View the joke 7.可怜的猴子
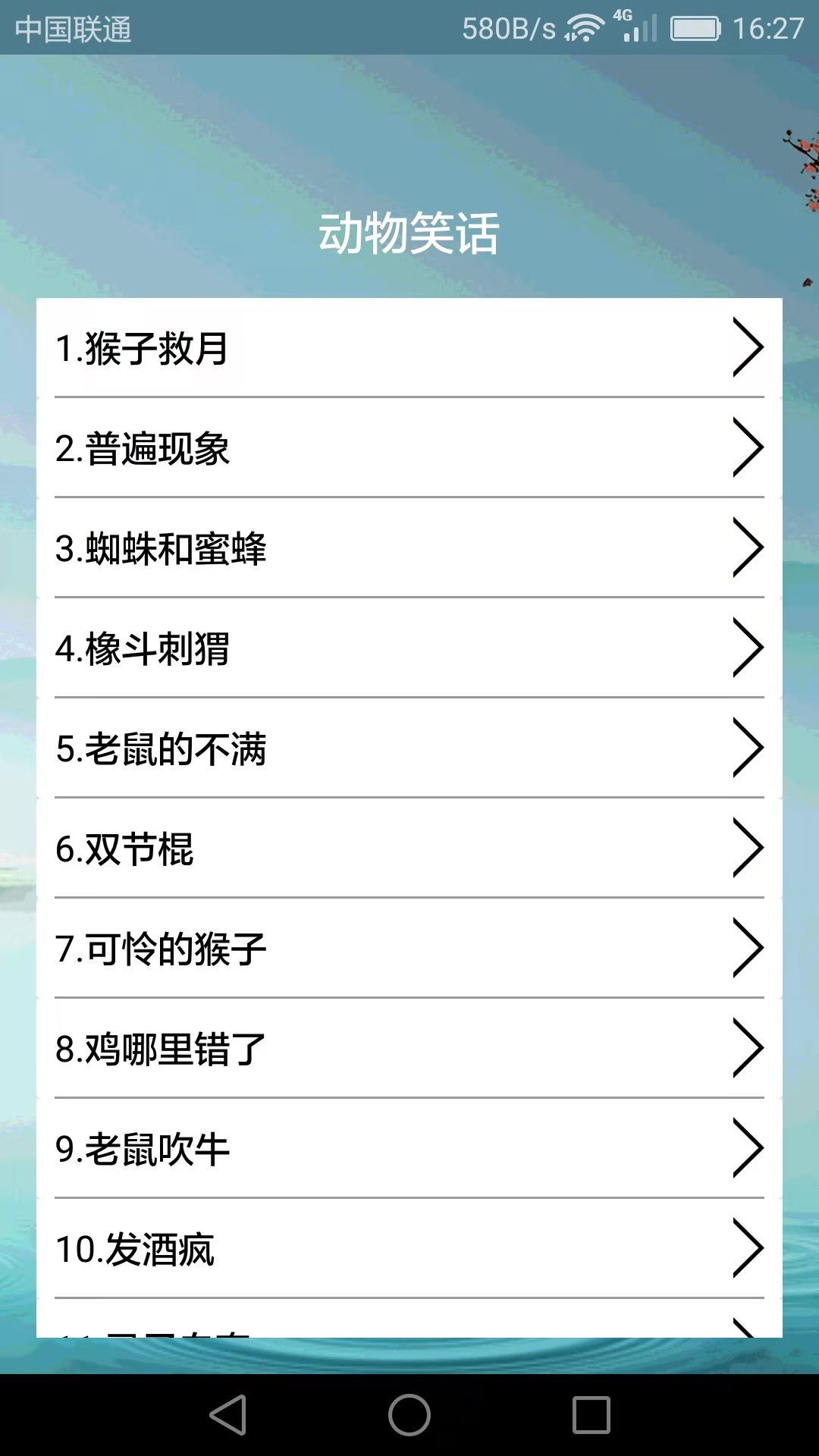Screen dimensions: 819x1456 (409, 949)
